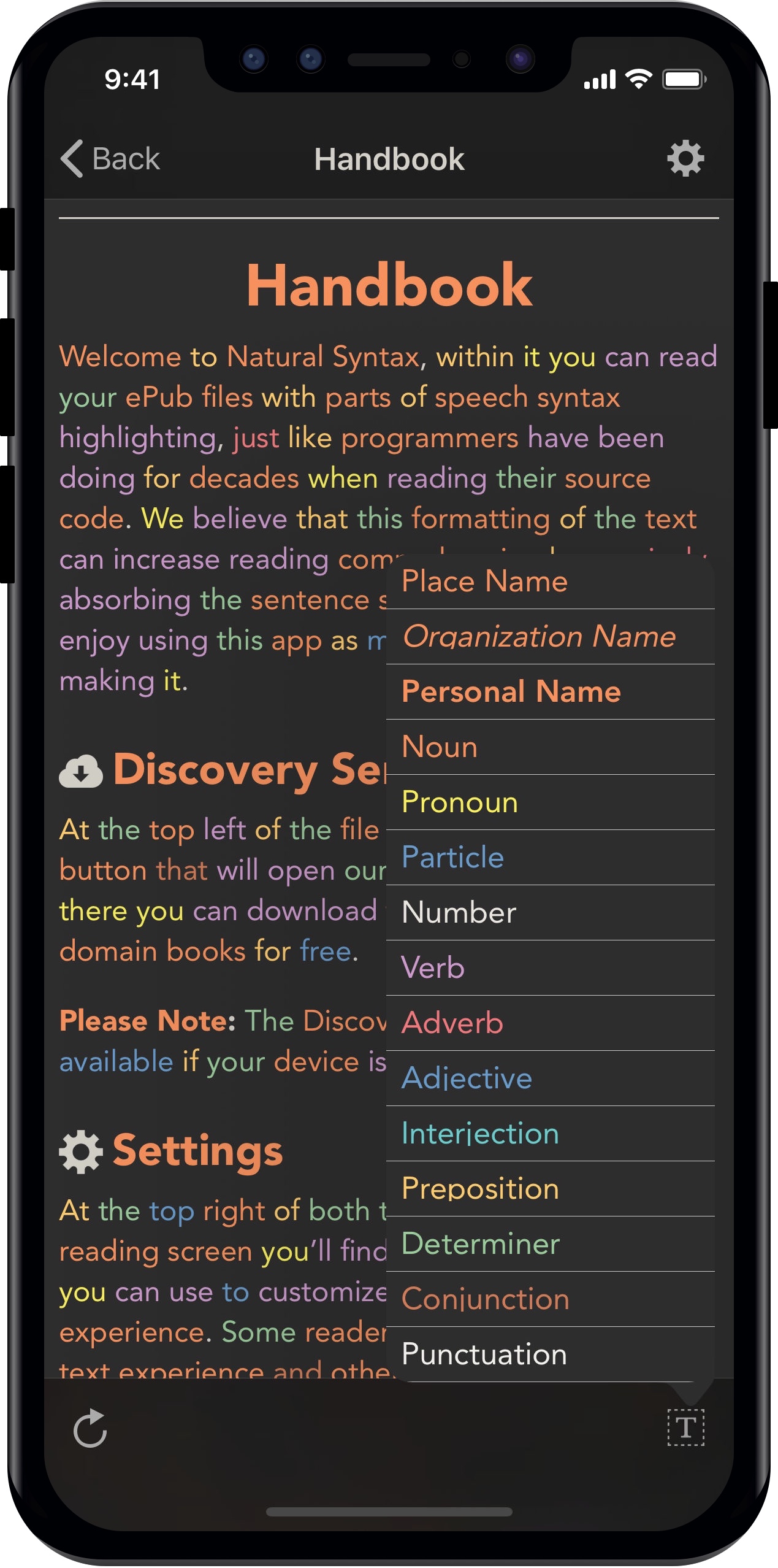Select the Verb entry
Image resolution: width=778 pixels, height=1568 pixels.
549,968
